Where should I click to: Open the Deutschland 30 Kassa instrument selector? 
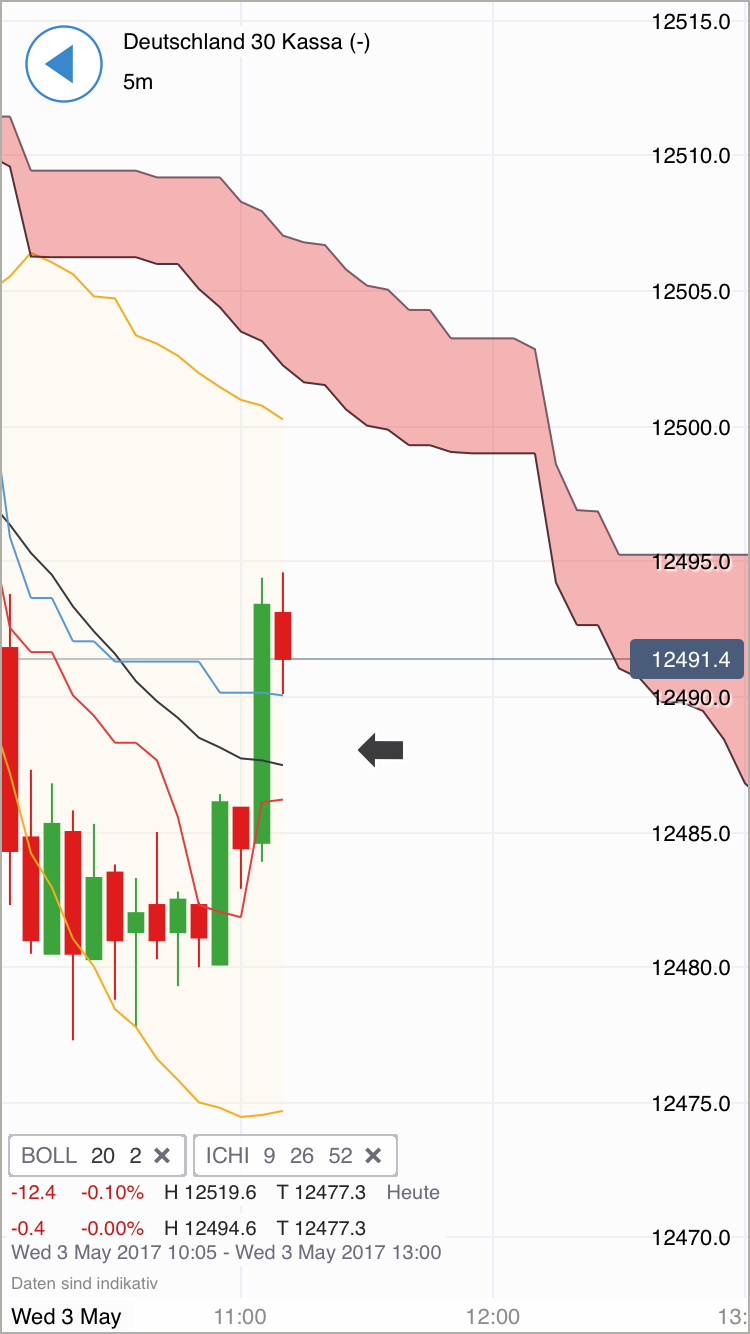(x=249, y=42)
